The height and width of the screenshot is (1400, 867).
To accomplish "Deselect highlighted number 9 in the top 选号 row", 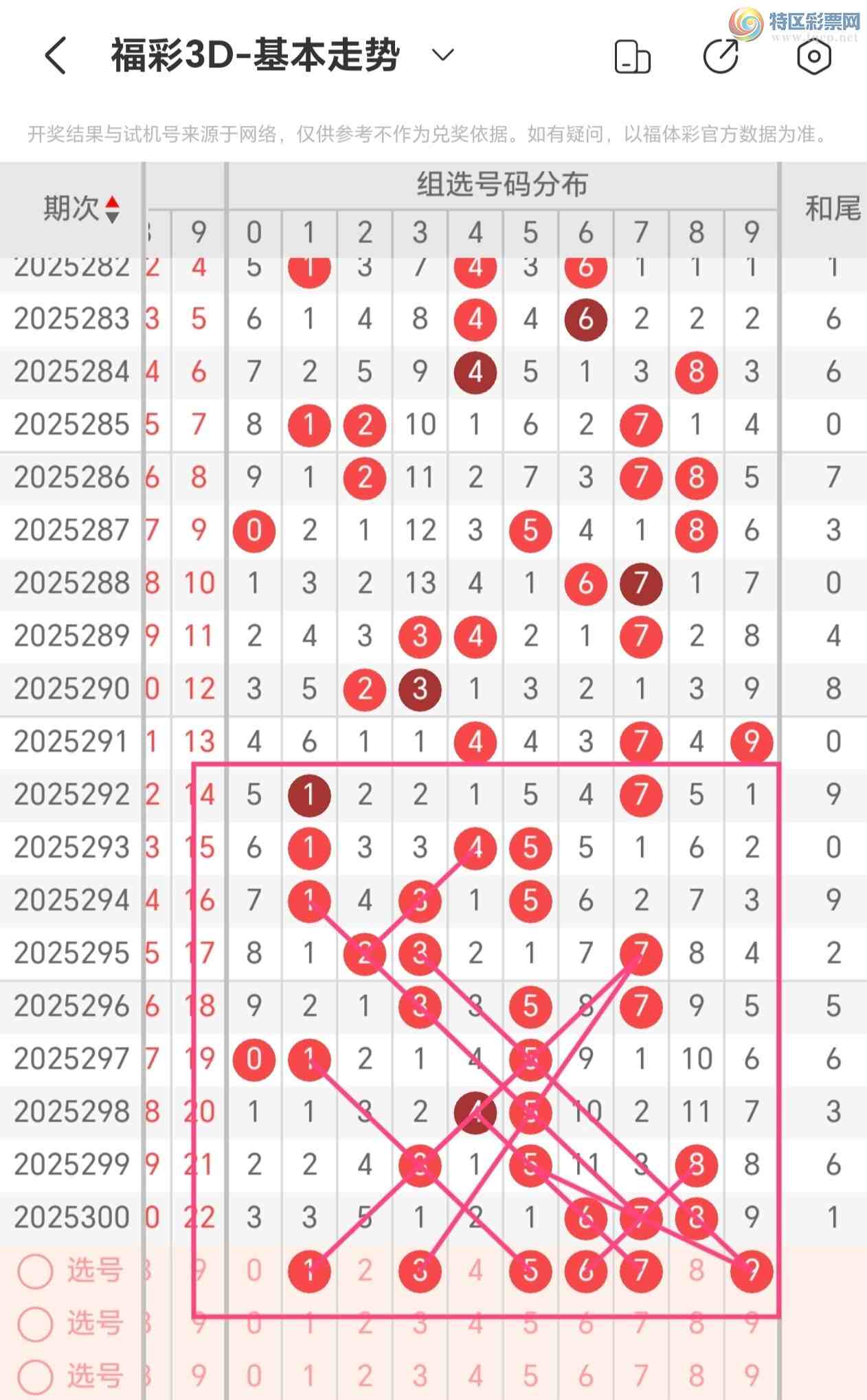I will coord(752,1270).
